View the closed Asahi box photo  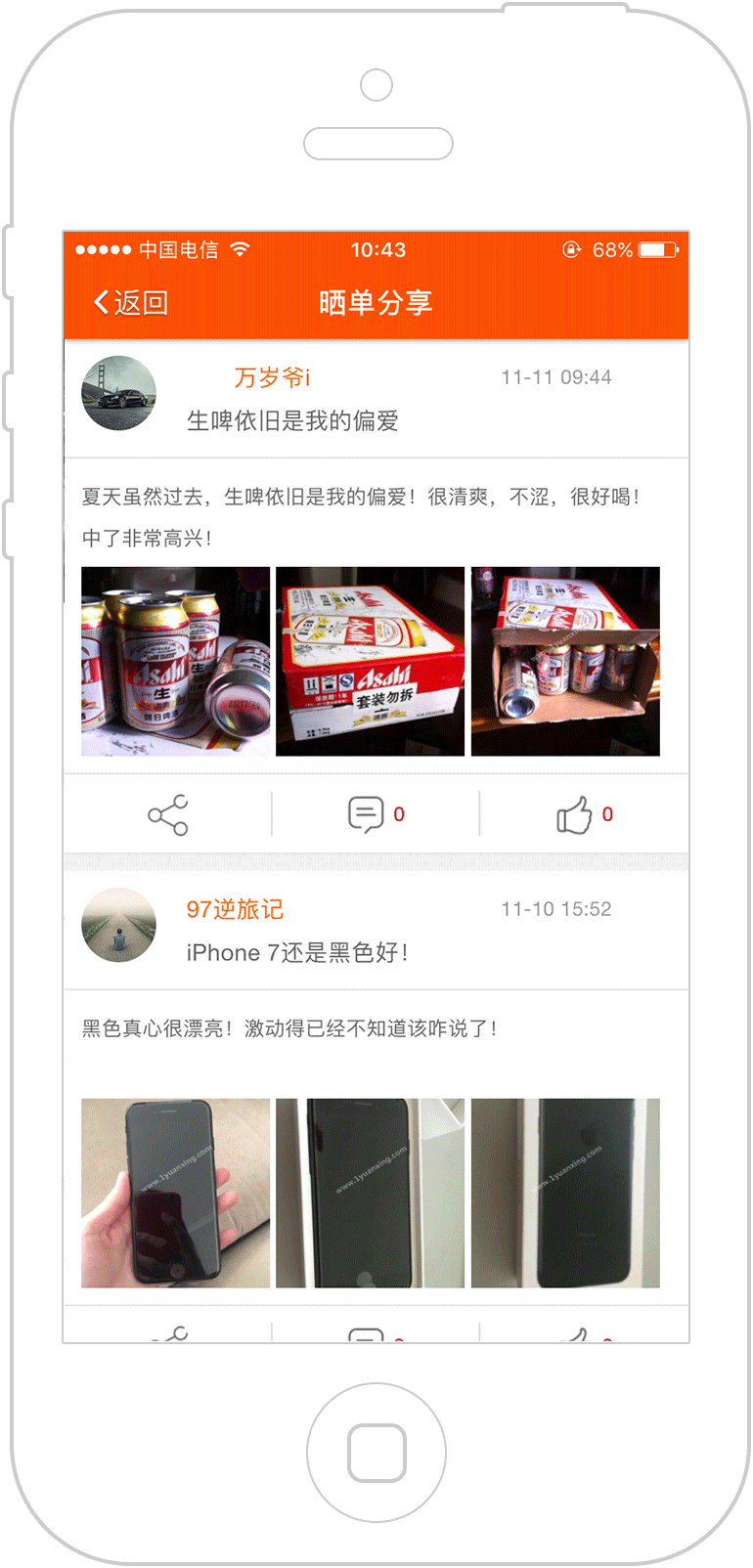coord(370,661)
